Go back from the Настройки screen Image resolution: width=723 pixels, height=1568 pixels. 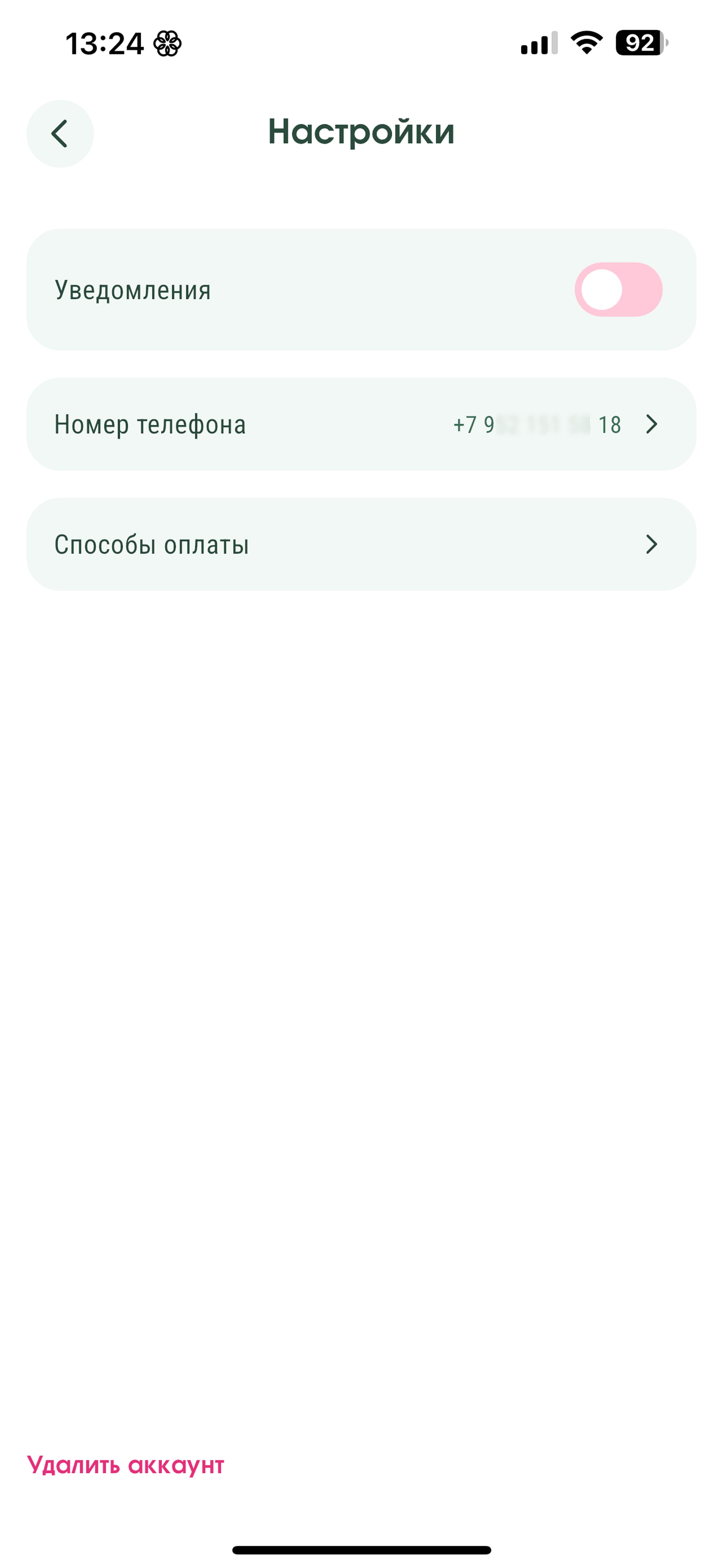(60, 134)
